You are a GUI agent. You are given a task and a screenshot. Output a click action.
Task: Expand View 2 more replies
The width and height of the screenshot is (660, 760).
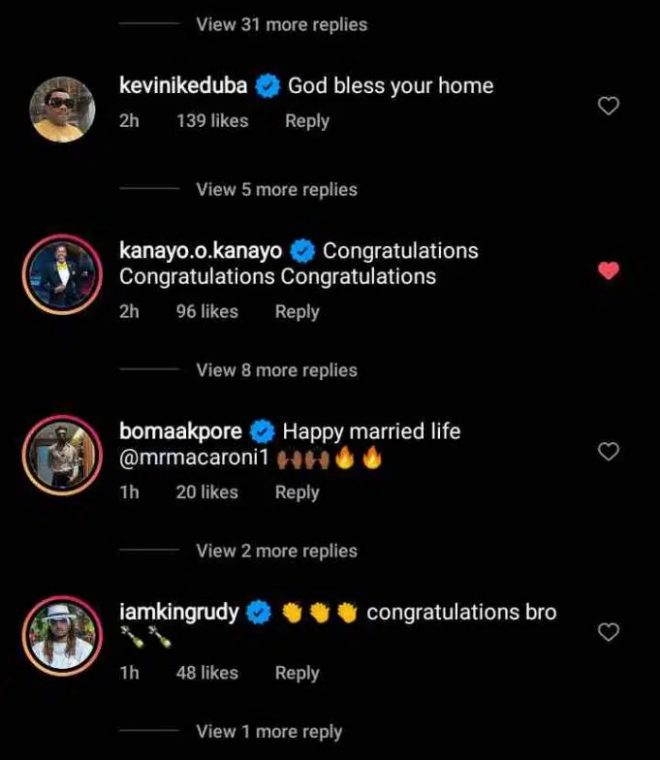pos(276,551)
